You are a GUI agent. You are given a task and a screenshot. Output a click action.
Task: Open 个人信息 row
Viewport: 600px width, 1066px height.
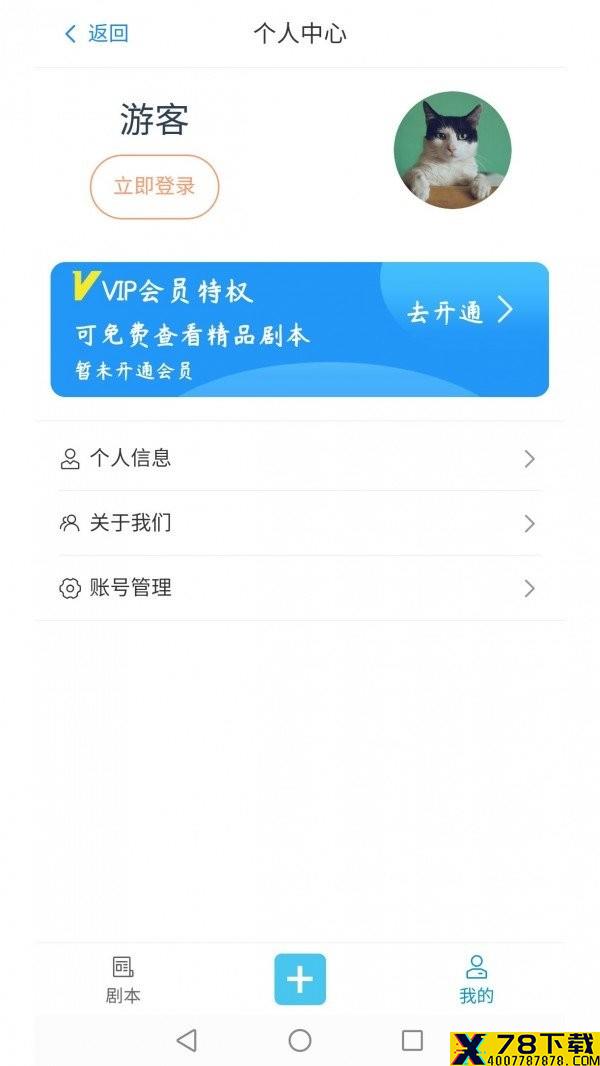pos(300,458)
